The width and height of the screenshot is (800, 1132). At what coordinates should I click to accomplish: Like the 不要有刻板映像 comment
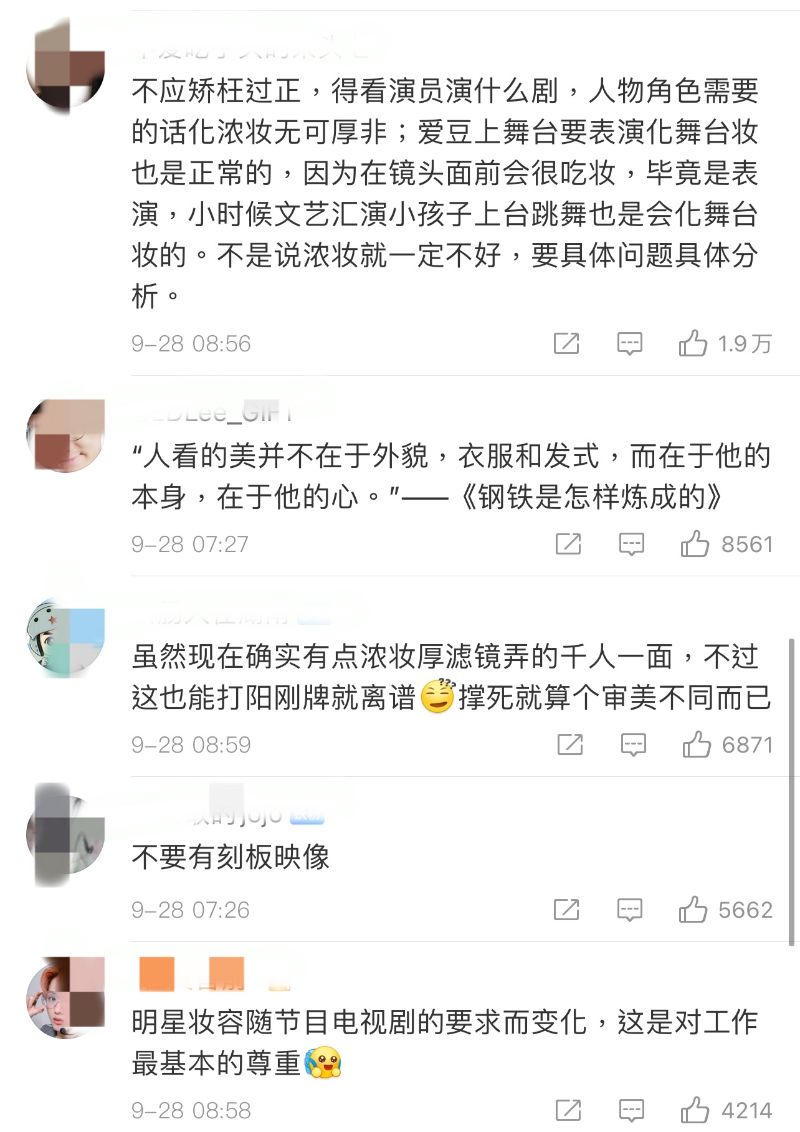pos(693,910)
